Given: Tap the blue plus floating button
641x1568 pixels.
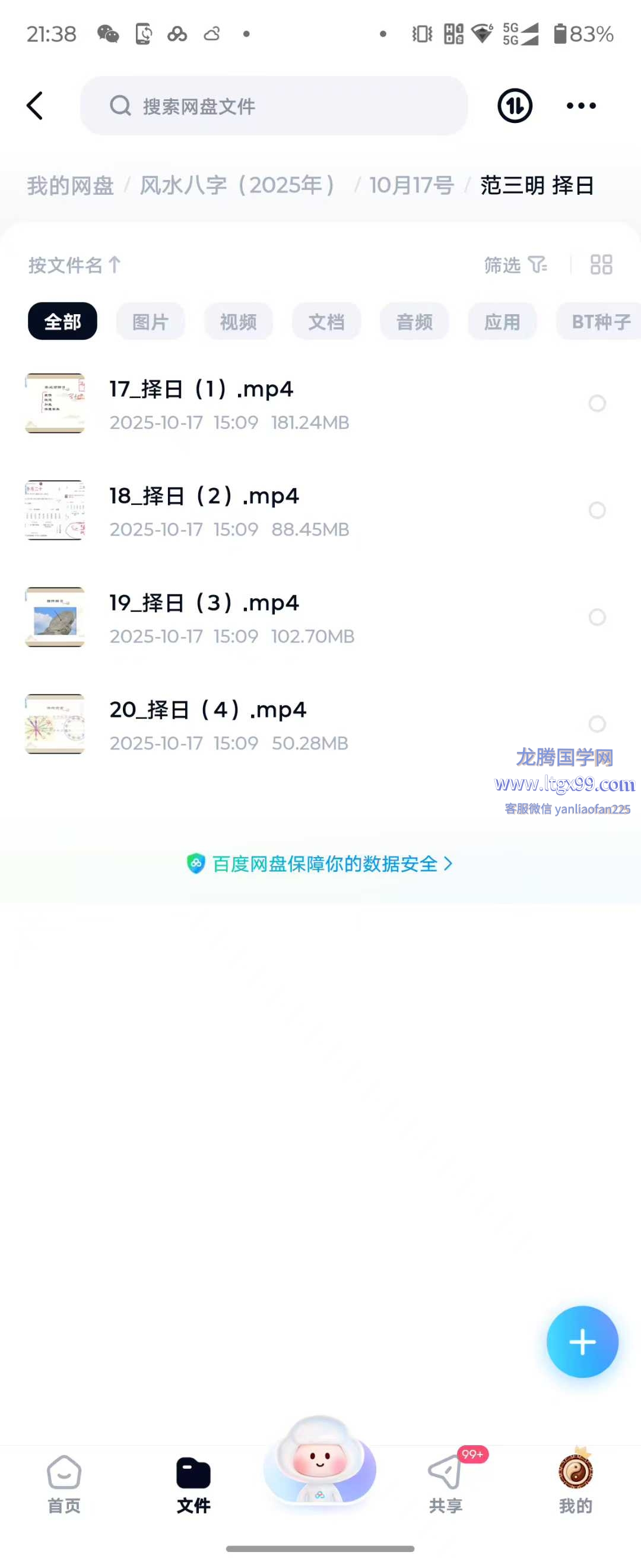Looking at the screenshot, I should coord(582,1342).
